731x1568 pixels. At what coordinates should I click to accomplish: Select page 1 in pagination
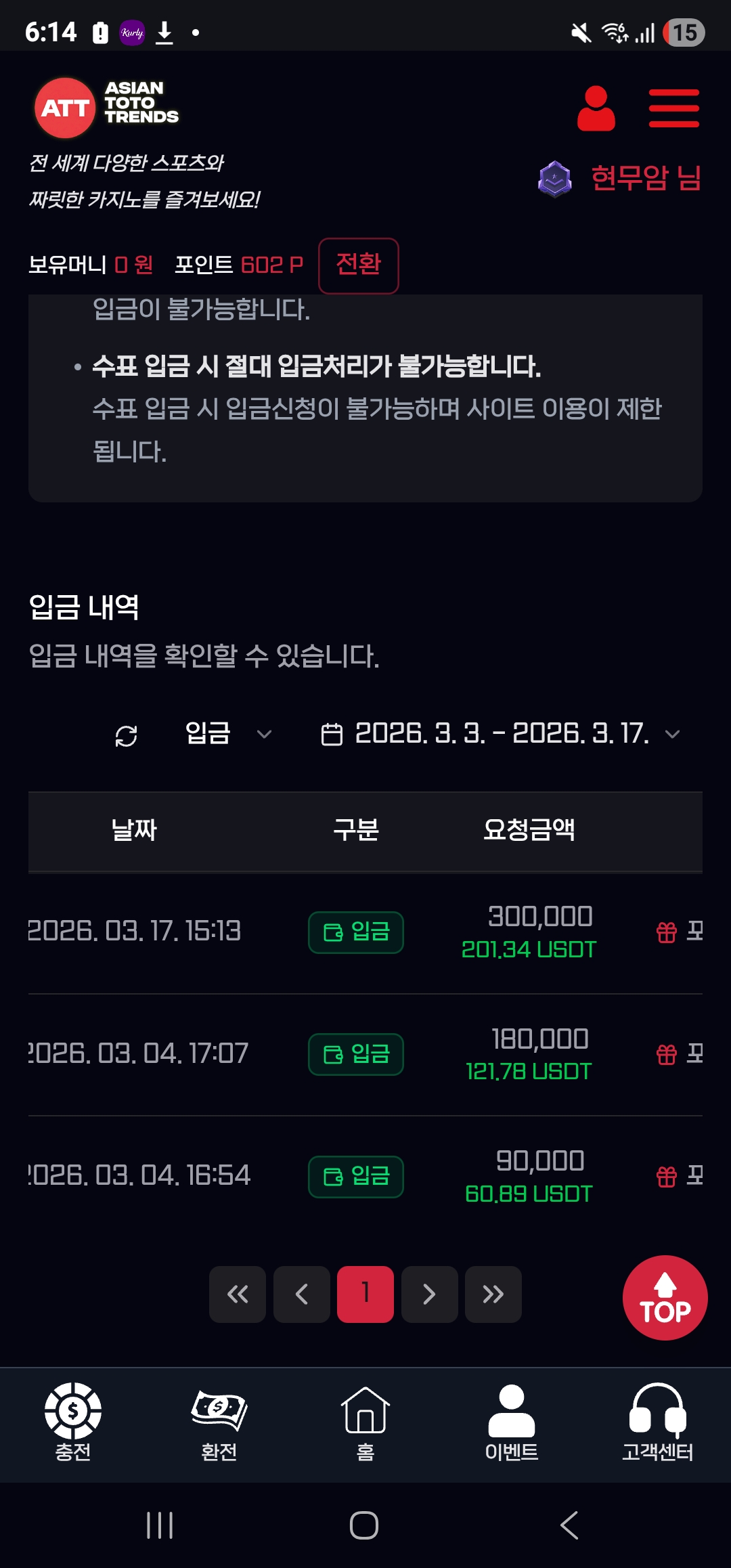click(365, 1294)
